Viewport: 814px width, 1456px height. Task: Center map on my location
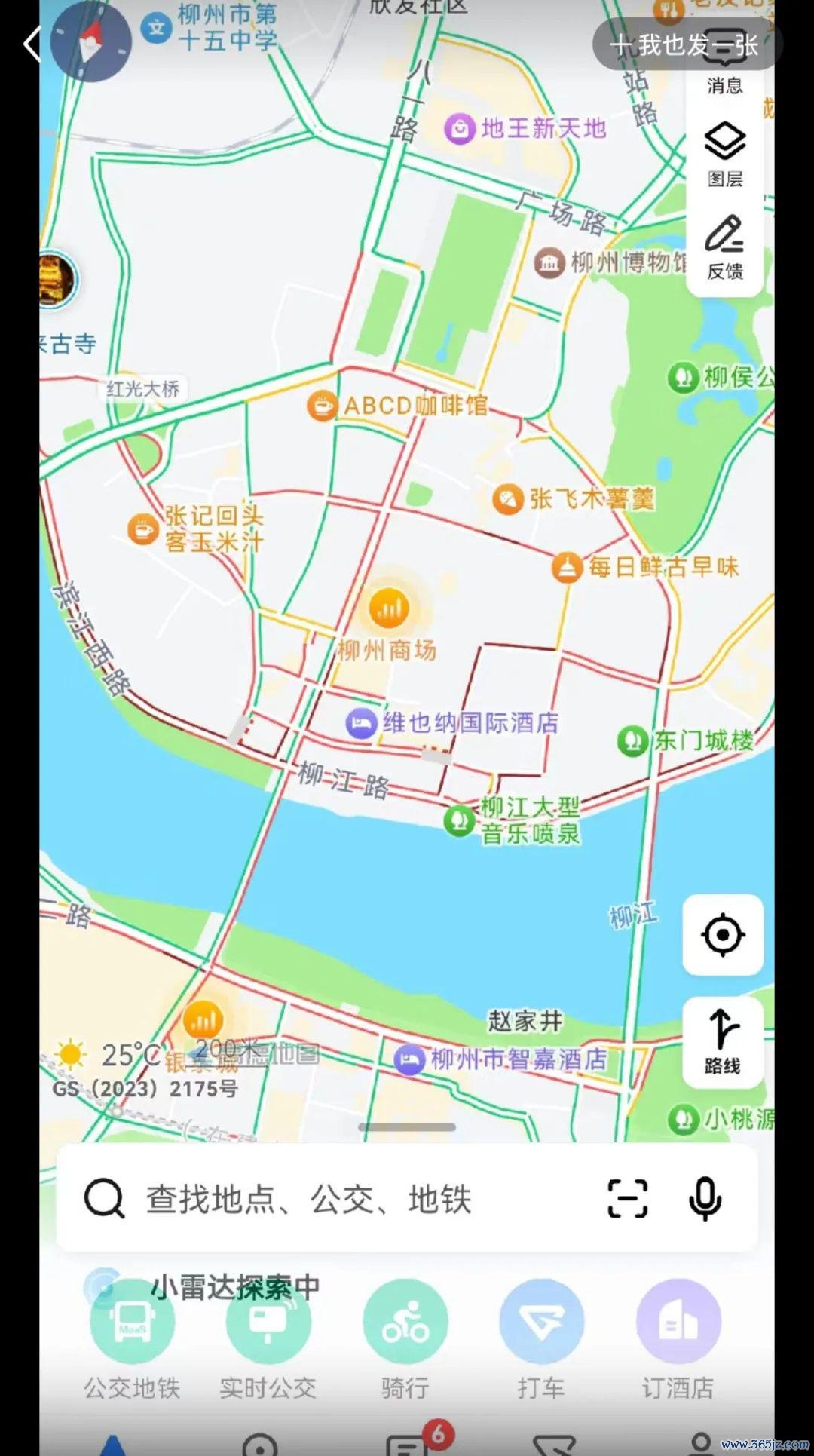coord(723,935)
